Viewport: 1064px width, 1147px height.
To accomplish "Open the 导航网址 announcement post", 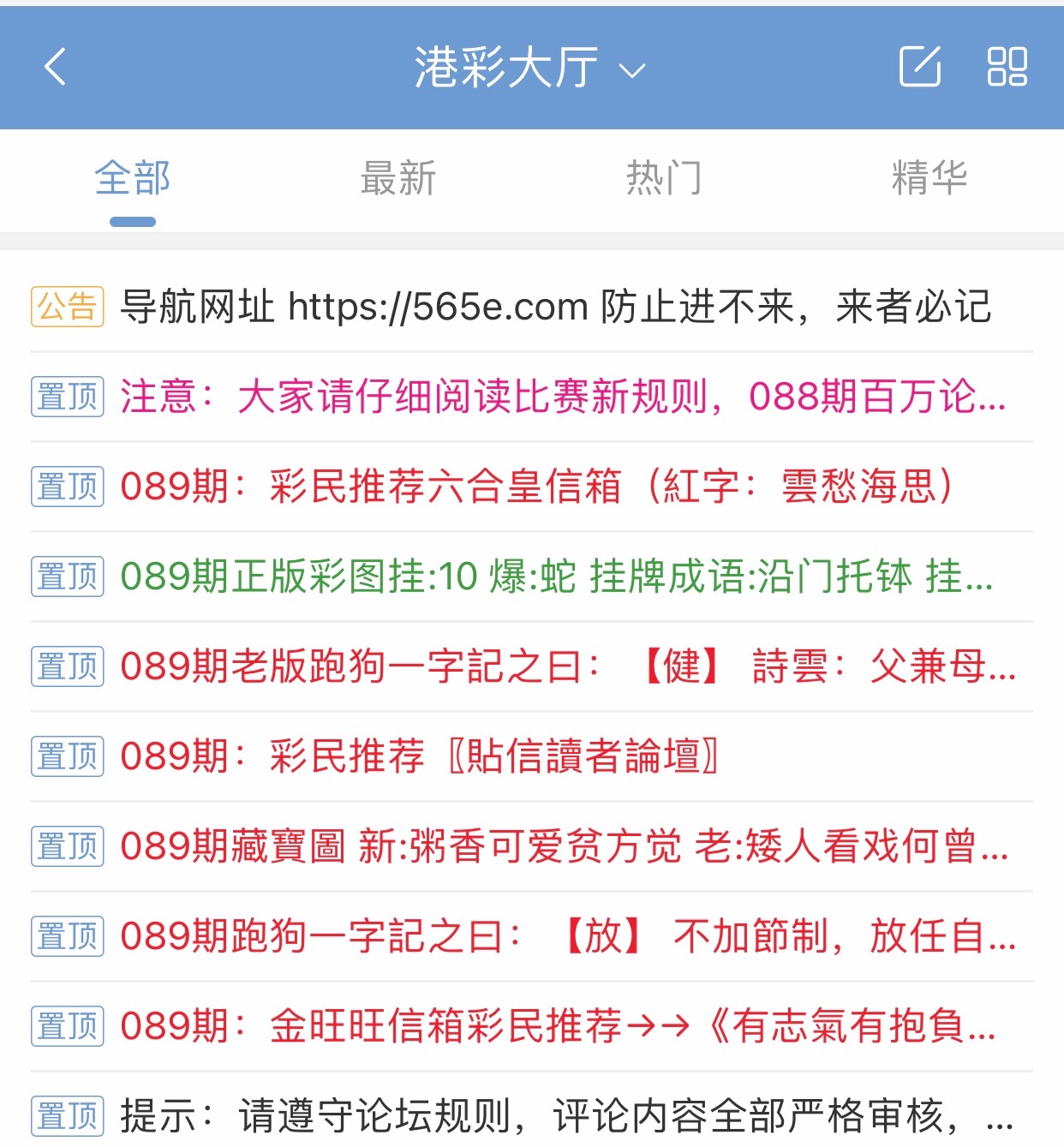I will pos(555,307).
